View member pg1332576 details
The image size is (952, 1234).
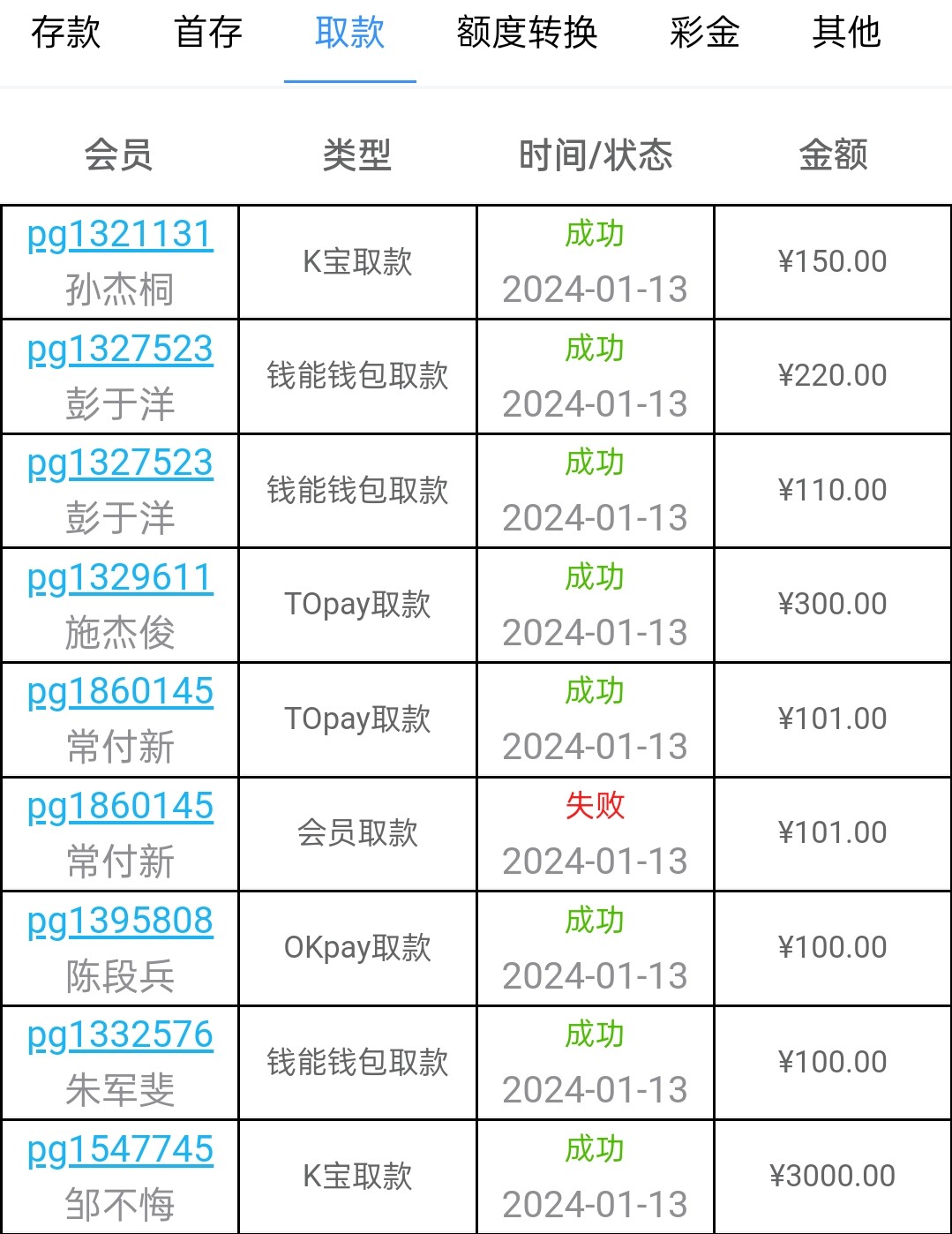tap(120, 1035)
